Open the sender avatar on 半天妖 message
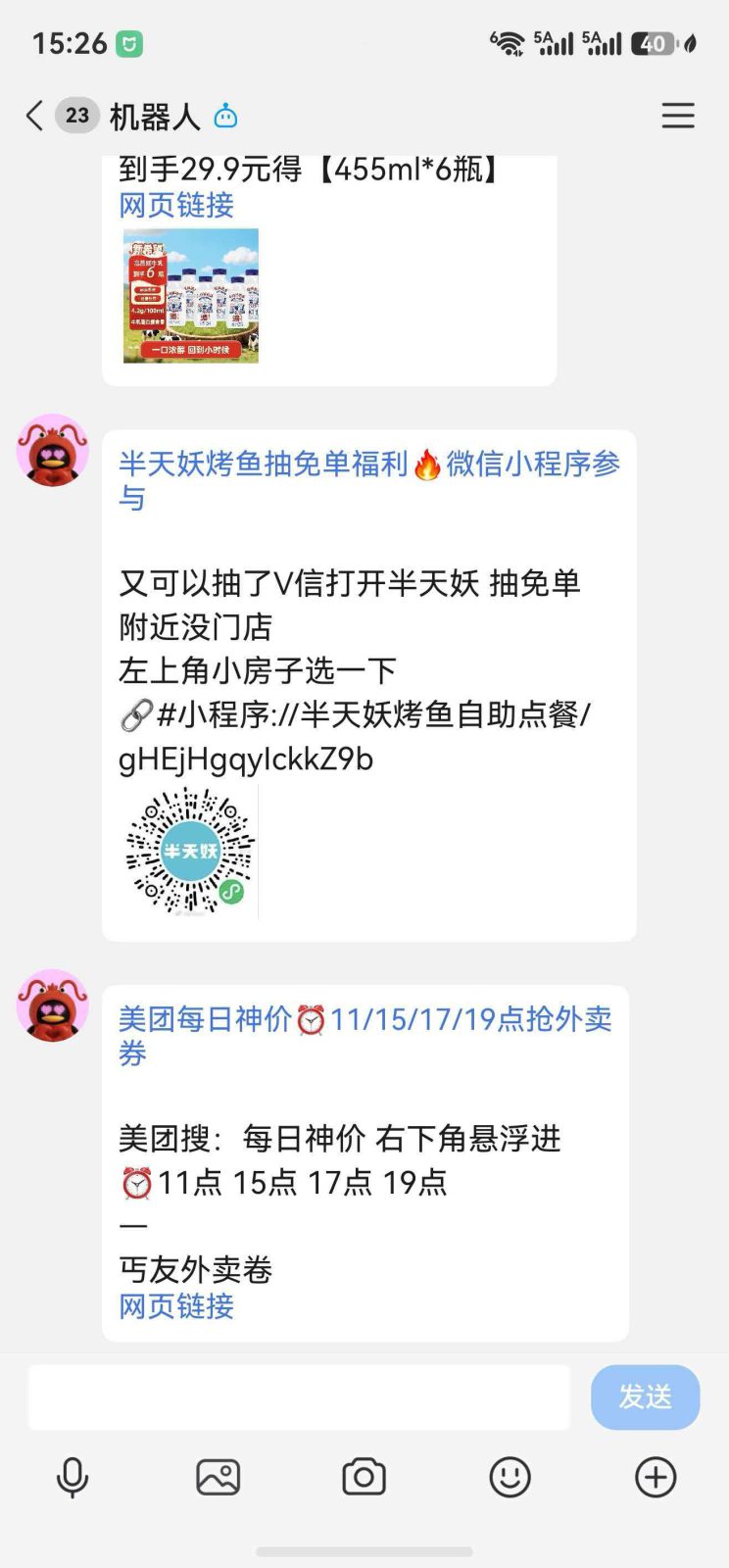 [x=53, y=450]
